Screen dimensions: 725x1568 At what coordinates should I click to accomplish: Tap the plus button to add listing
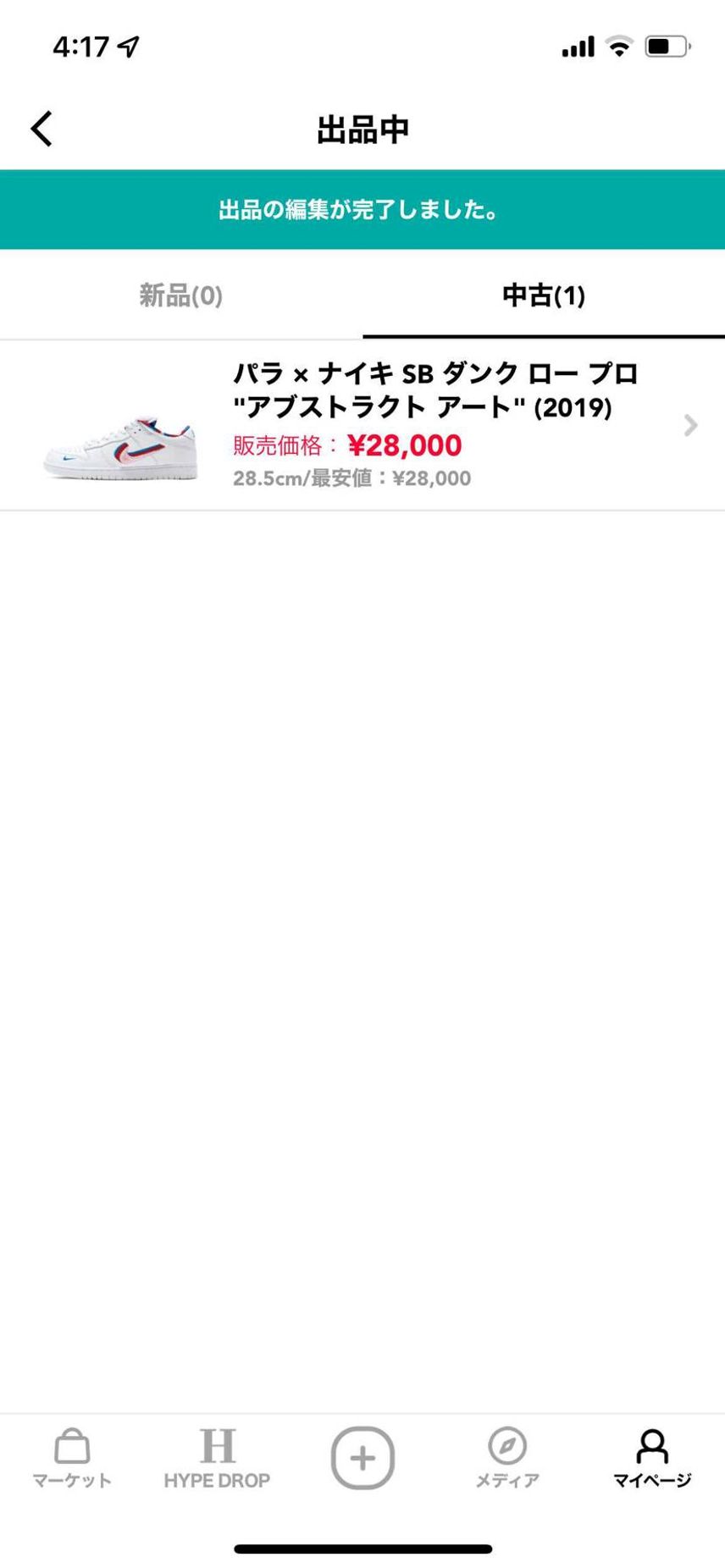coord(362,1457)
